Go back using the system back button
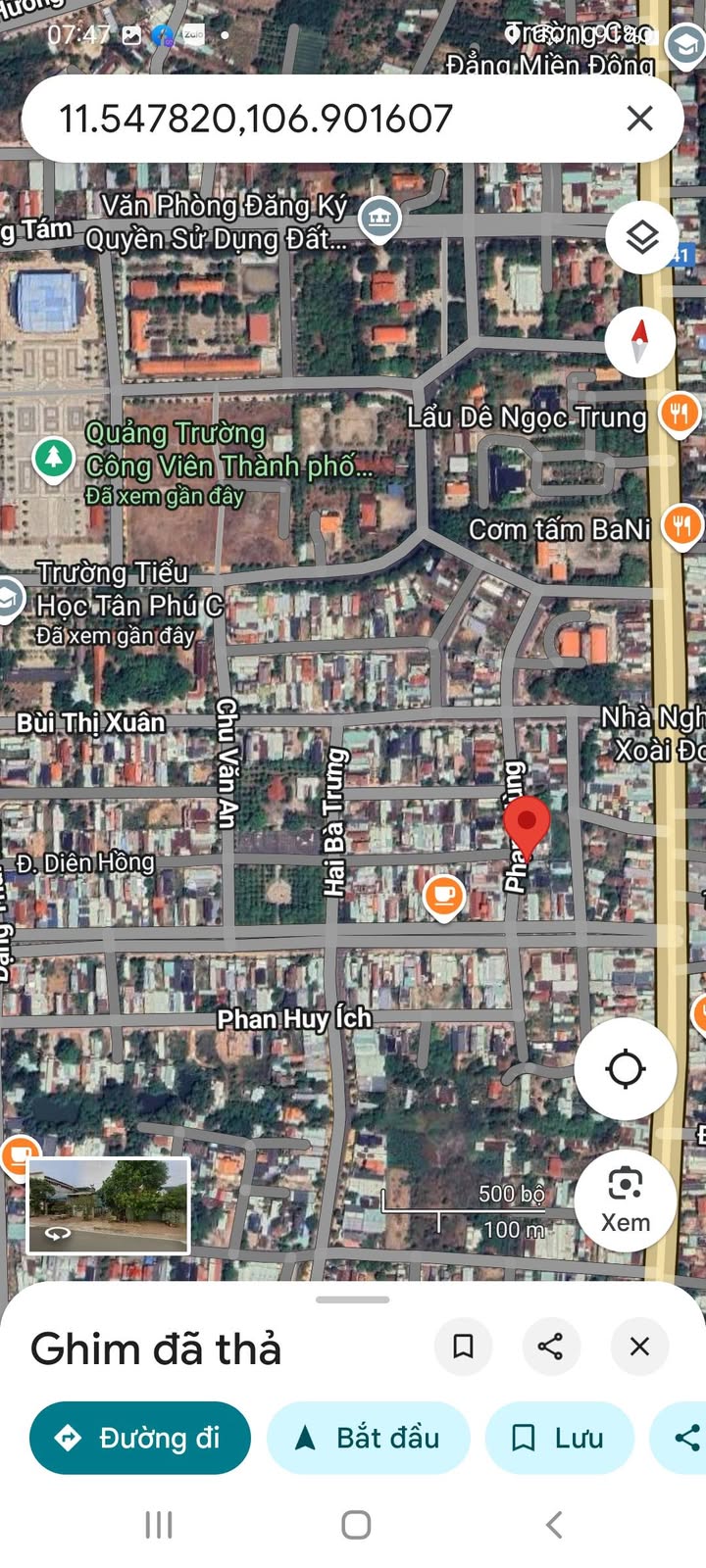The image size is (706, 1568). click(x=554, y=1525)
